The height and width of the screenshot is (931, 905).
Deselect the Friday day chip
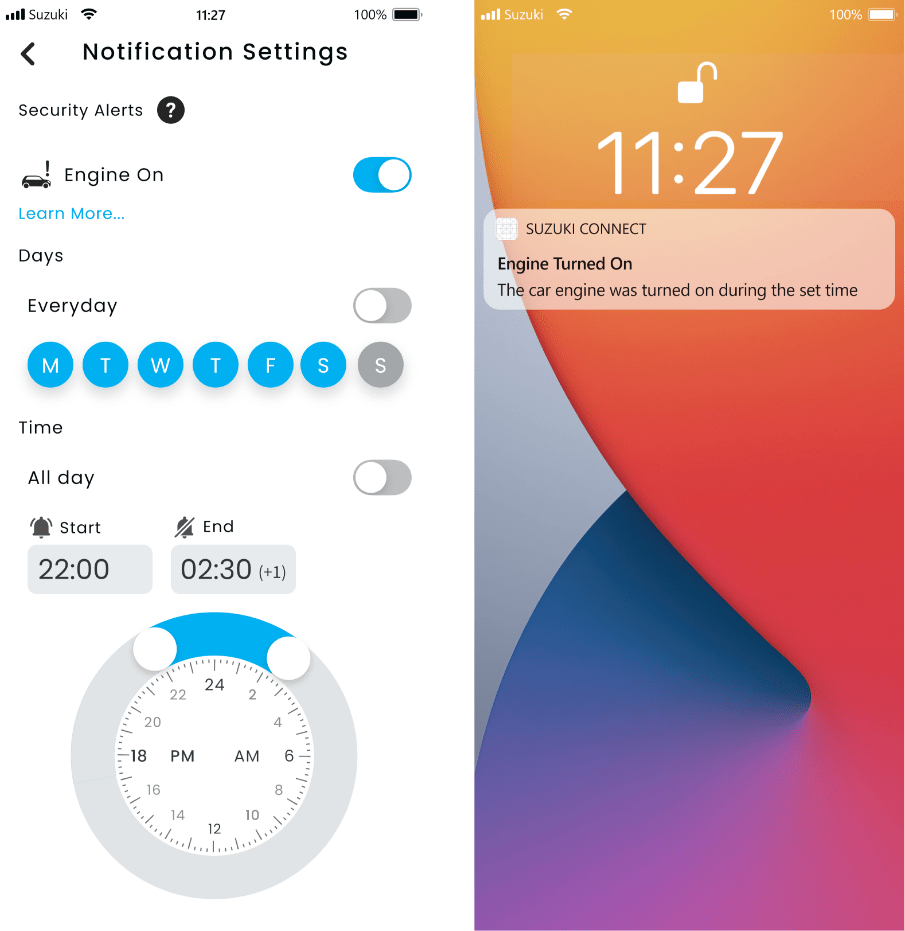[270, 366]
